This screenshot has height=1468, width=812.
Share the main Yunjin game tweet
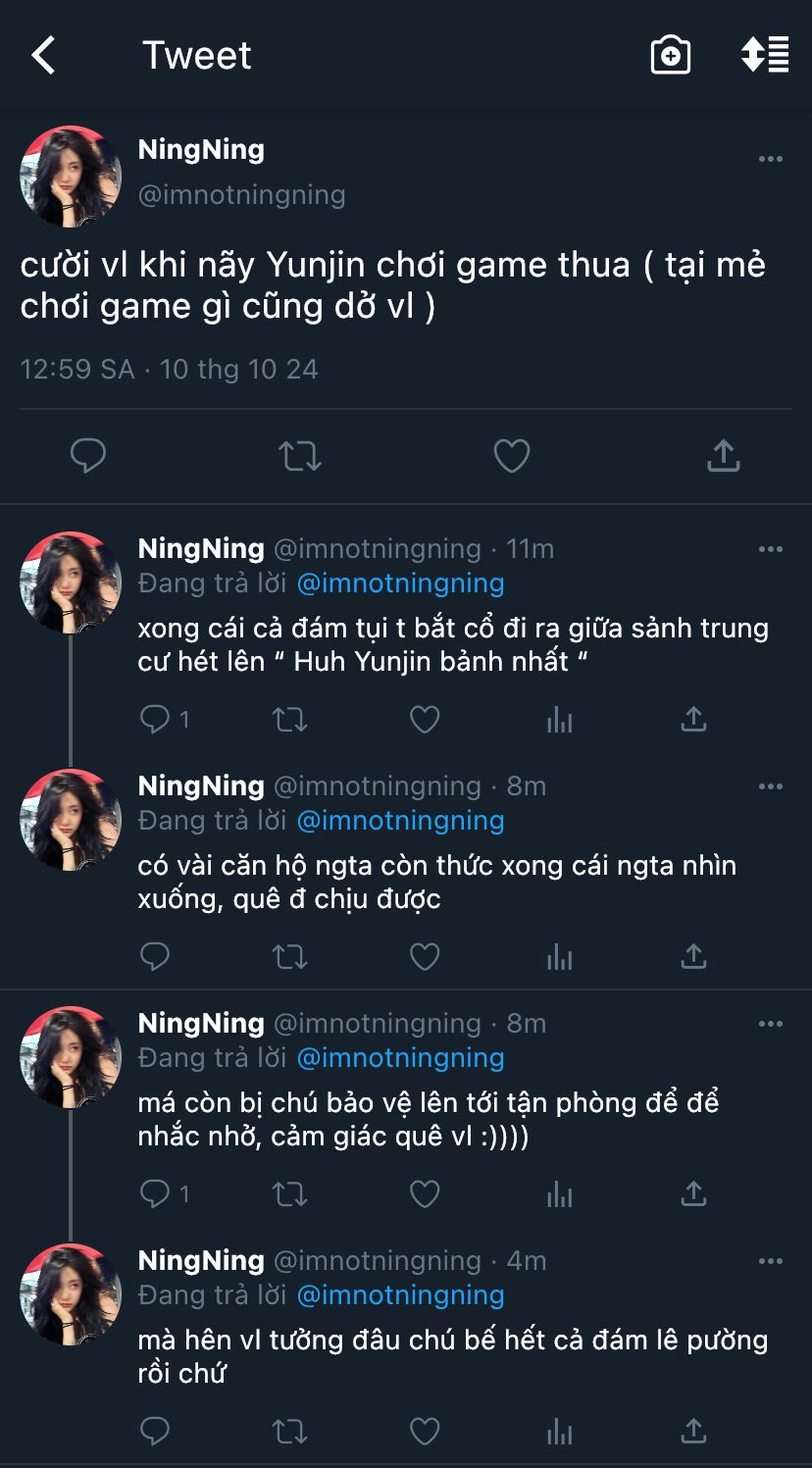tap(723, 456)
